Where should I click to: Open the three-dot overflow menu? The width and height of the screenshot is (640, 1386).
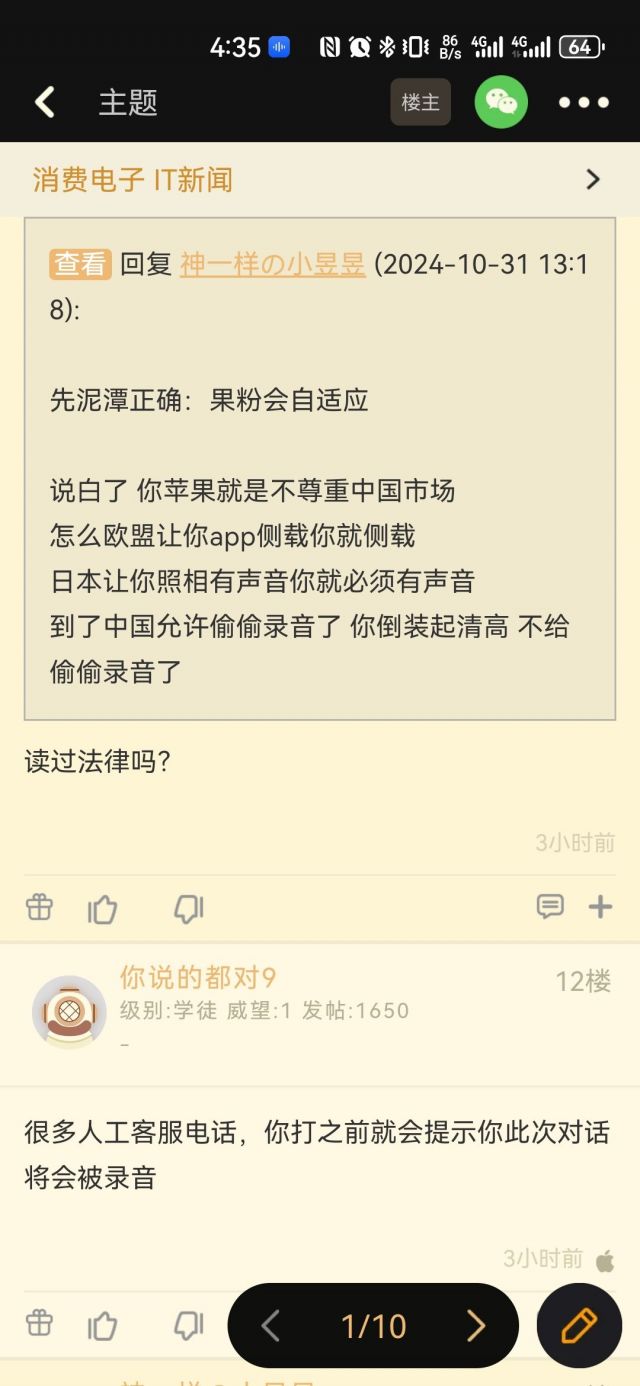584,102
